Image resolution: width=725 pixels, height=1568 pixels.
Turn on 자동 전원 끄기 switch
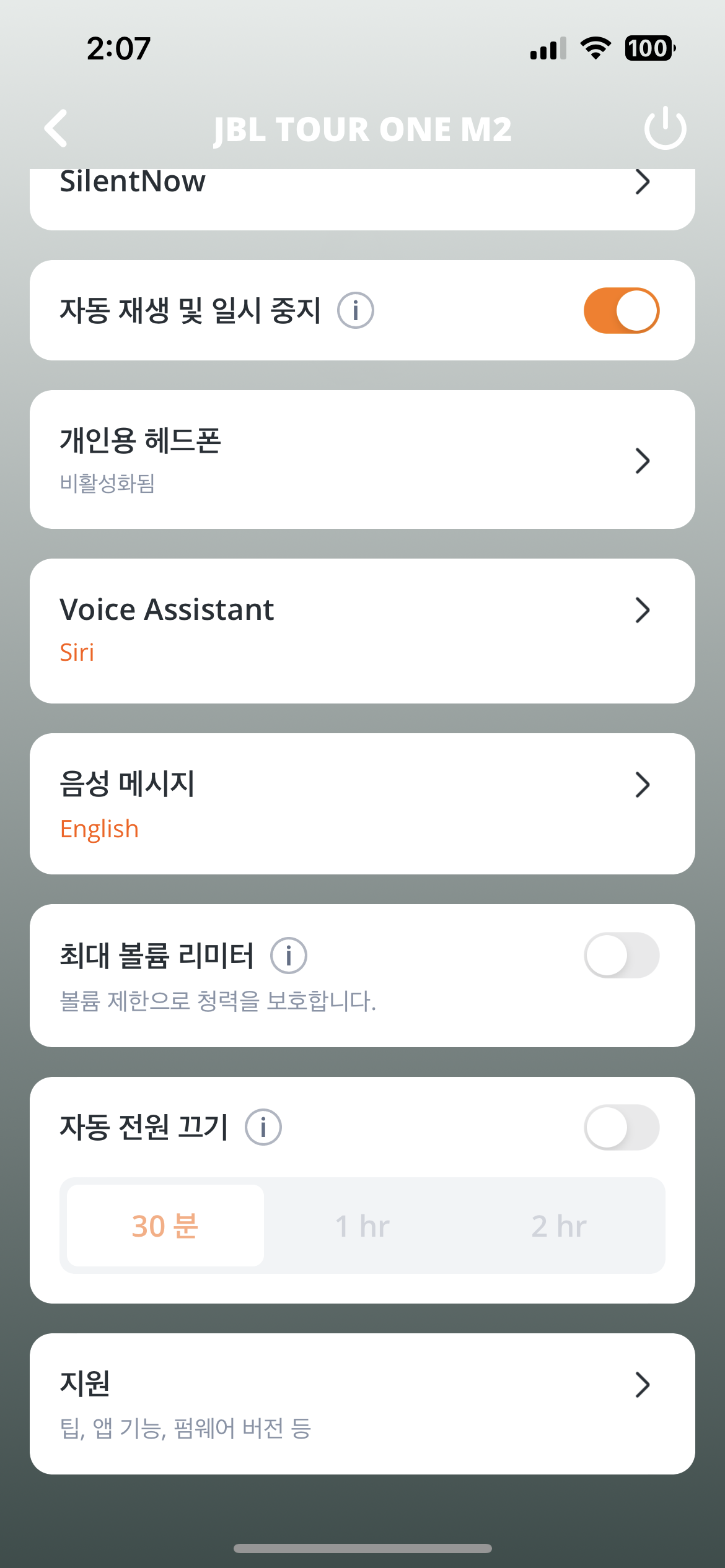621,1127
